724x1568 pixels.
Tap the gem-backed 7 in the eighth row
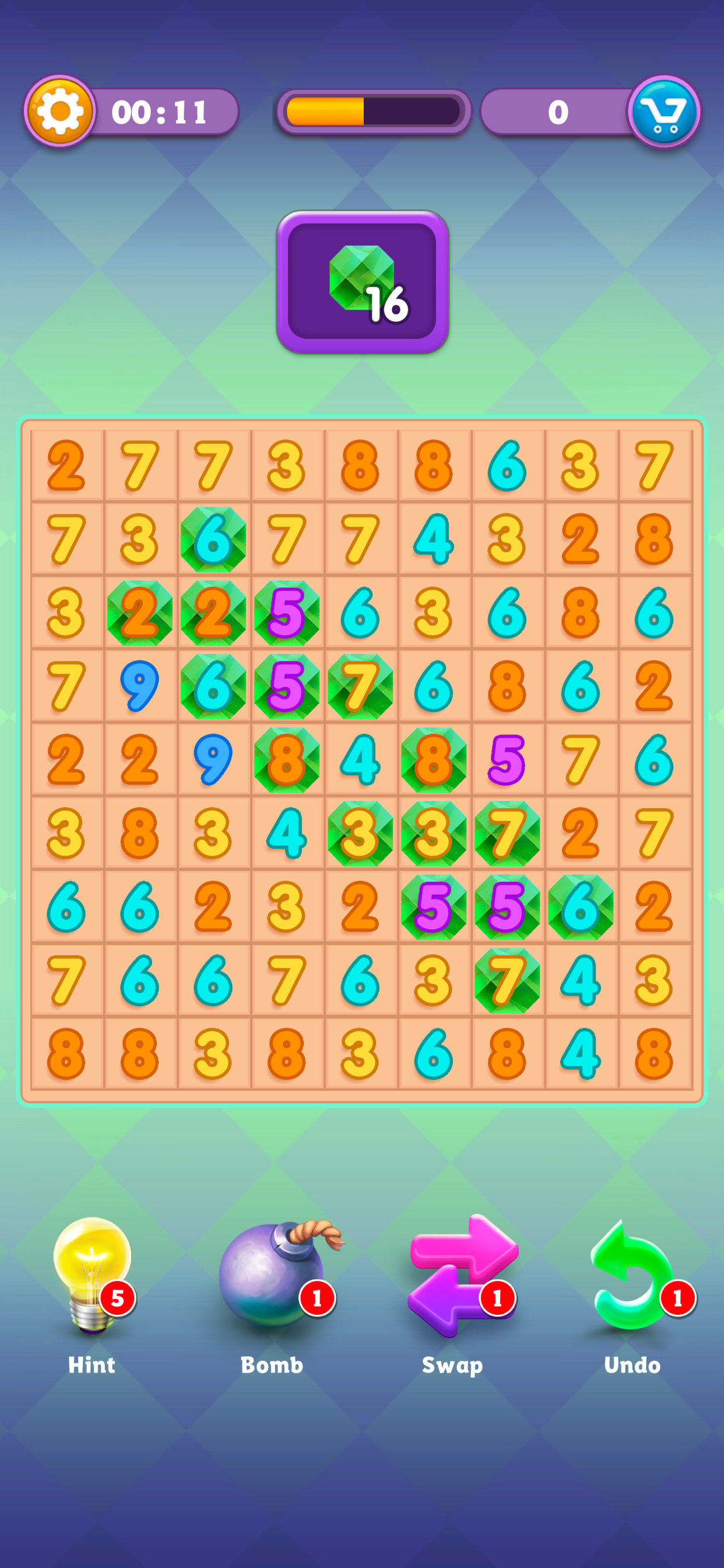(x=507, y=980)
